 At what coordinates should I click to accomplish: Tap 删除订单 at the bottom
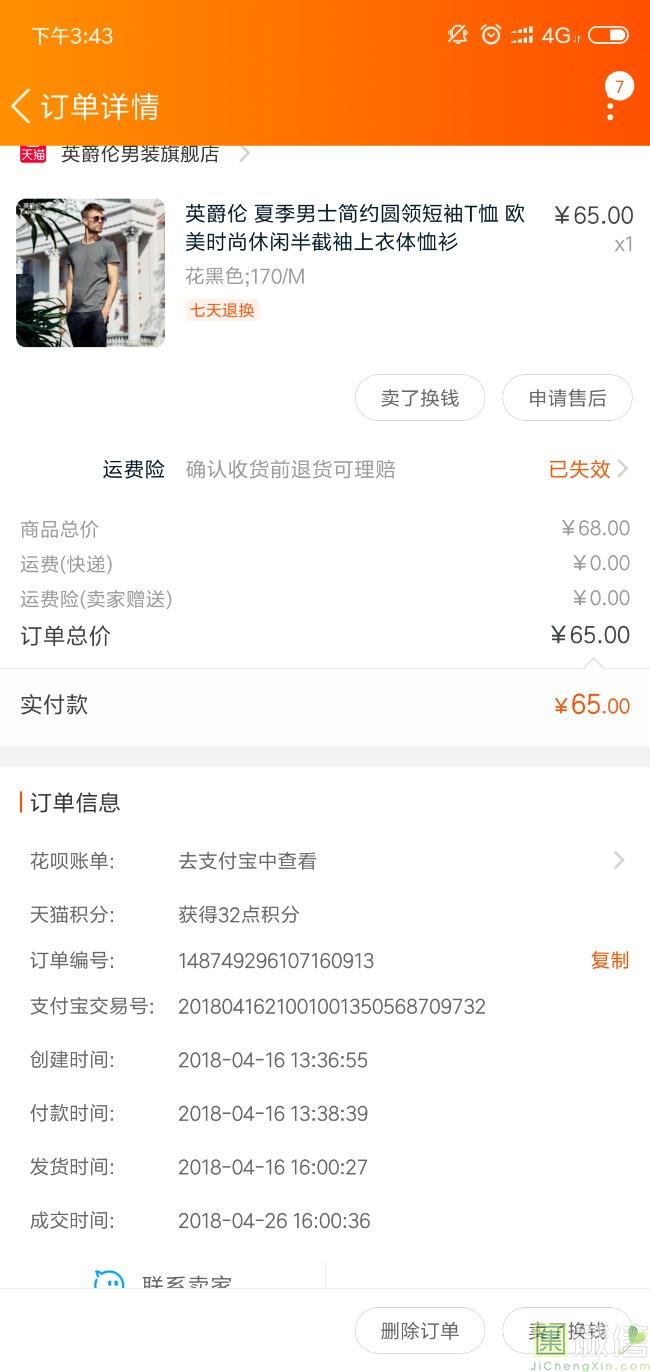coord(420,1331)
